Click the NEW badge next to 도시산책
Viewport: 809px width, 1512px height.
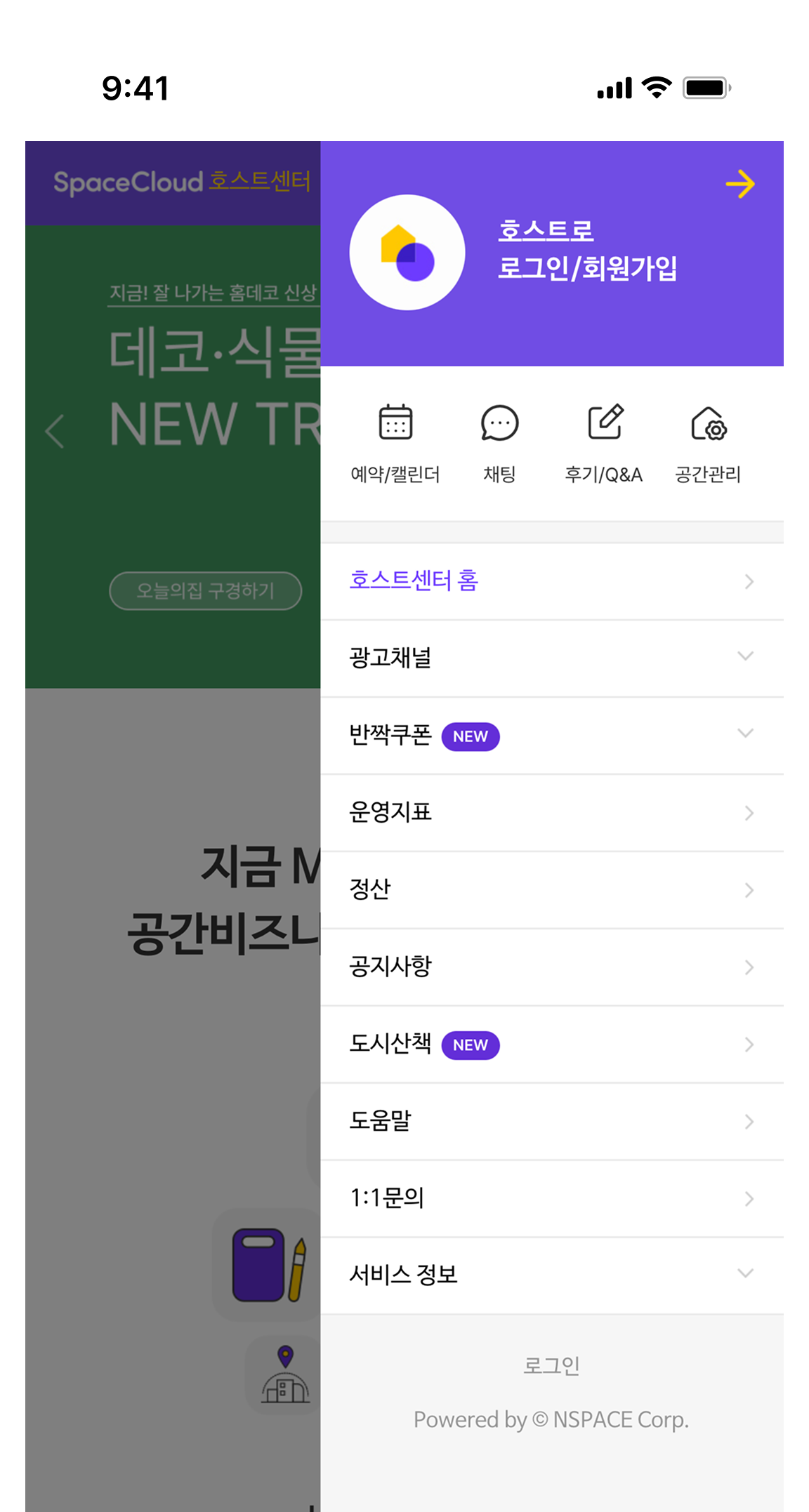[471, 1045]
